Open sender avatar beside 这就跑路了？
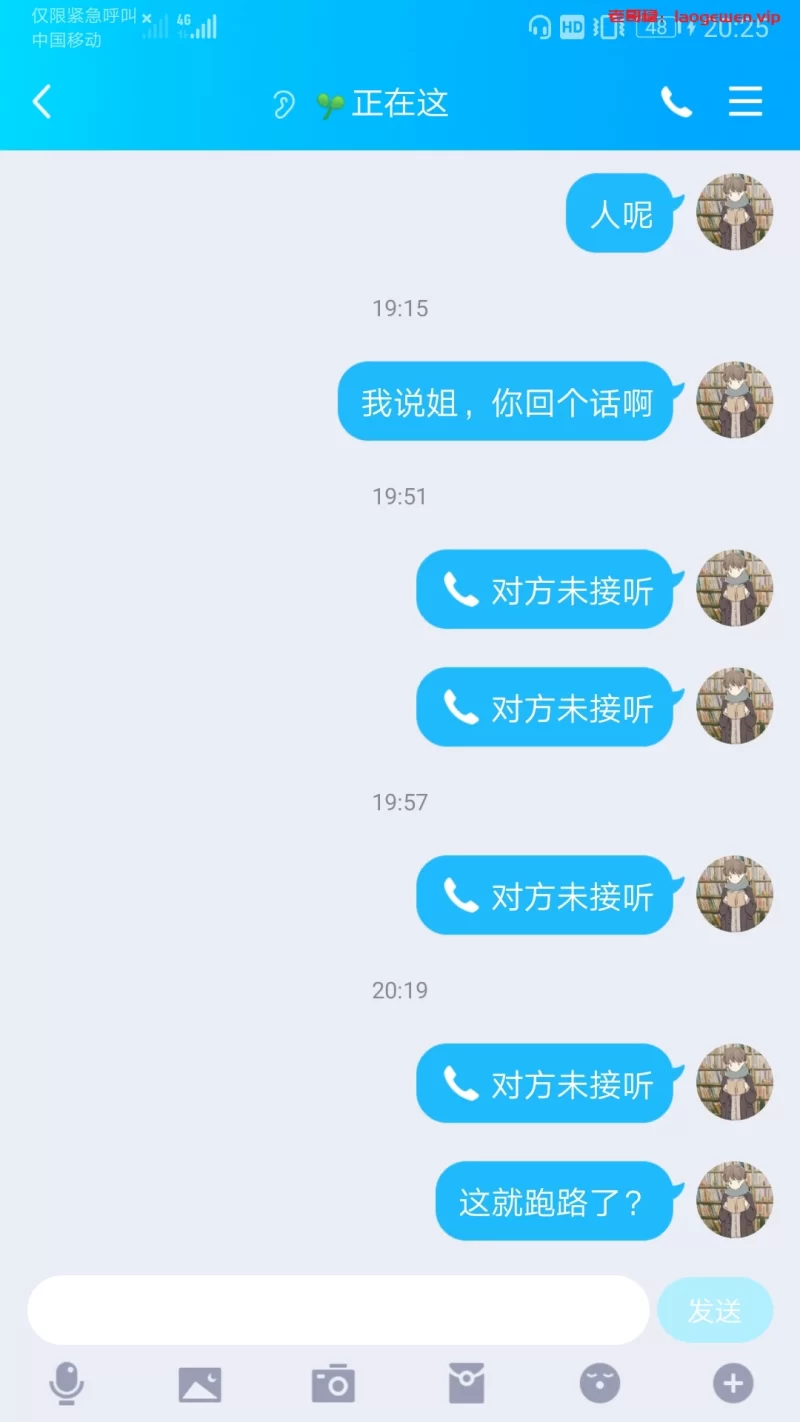 734,1200
